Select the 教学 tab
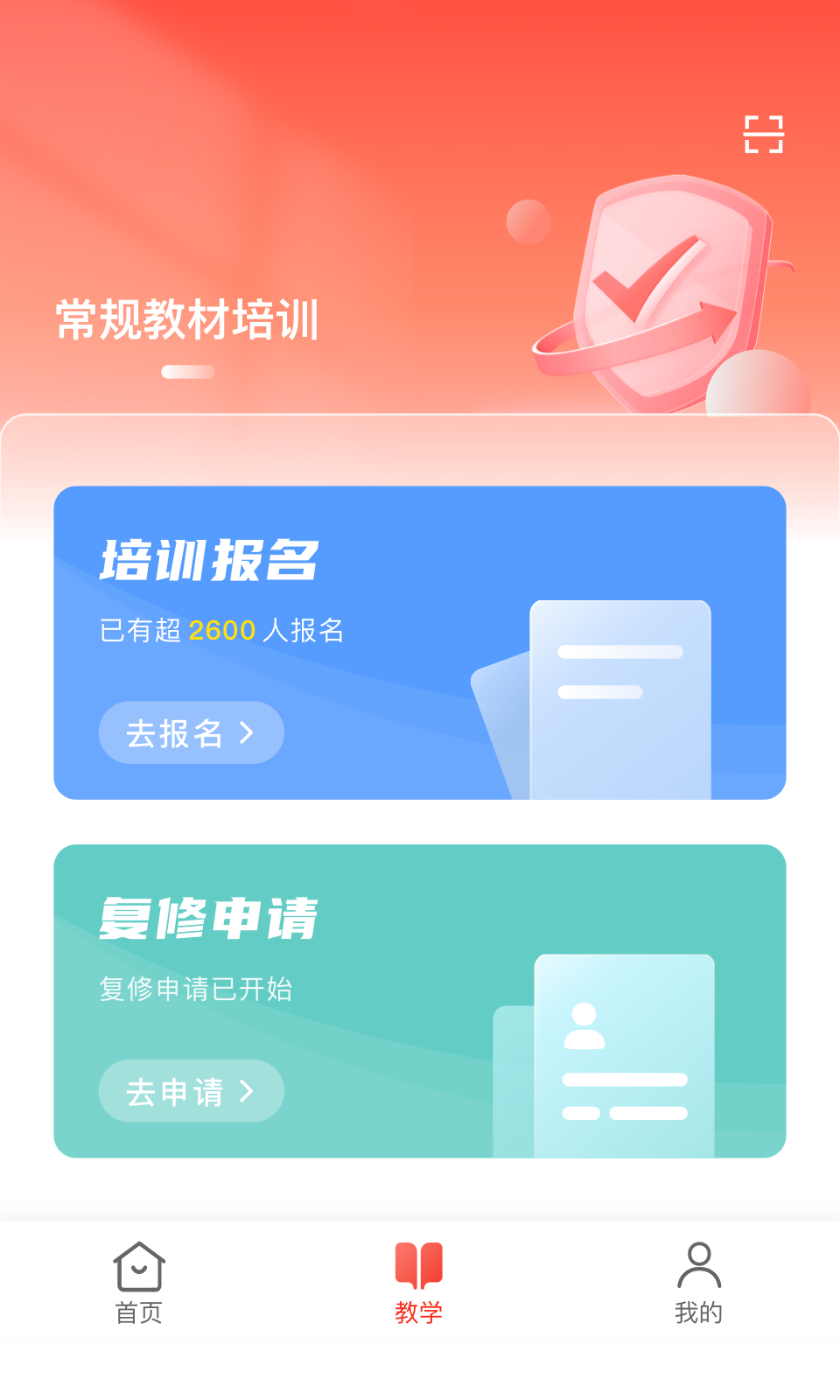Screen dimensions: 840x1400 (x=419, y=1282)
